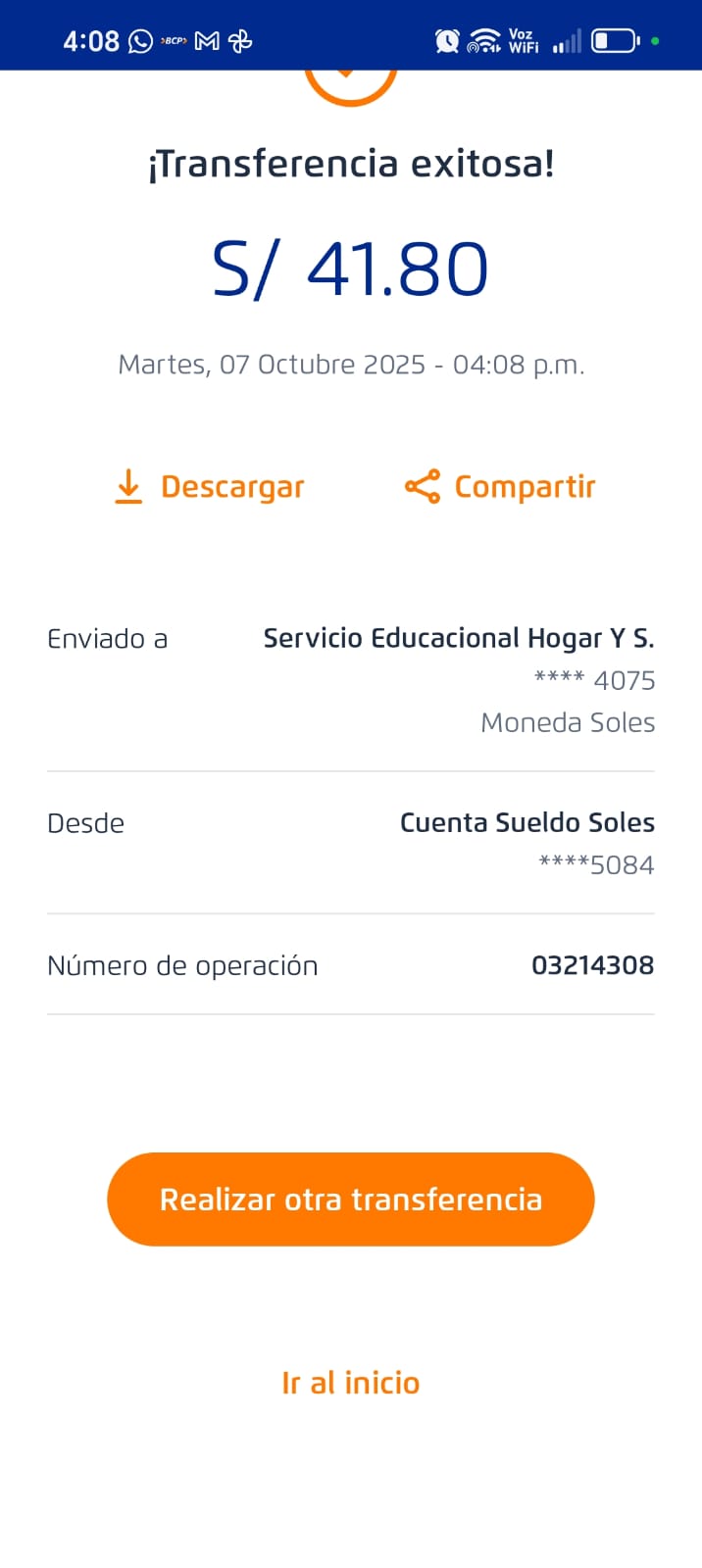Download the transfer receipt with Descargar
702x1568 pixels.
[210, 487]
